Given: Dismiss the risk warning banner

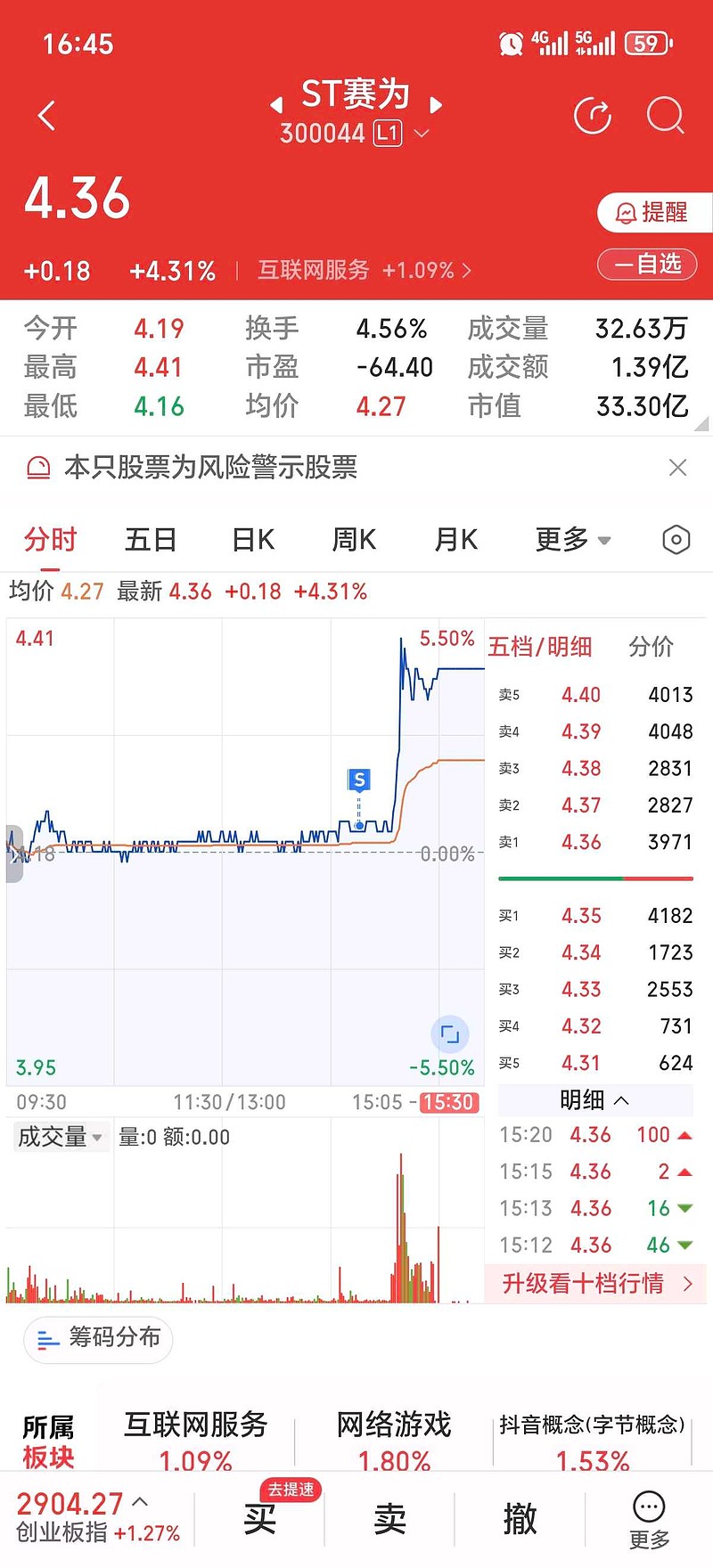Looking at the screenshot, I should point(677,468).
